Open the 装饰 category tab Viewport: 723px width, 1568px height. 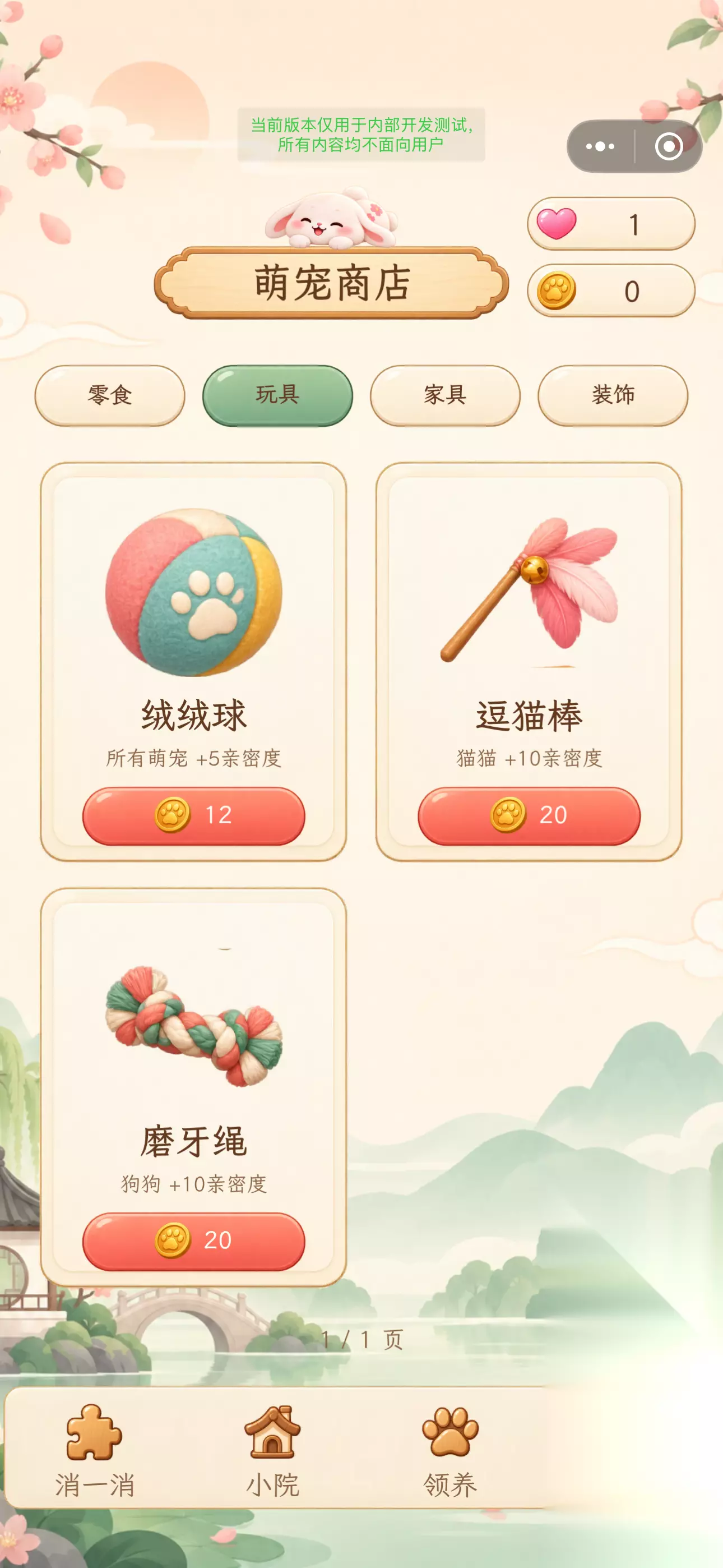click(613, 395)
